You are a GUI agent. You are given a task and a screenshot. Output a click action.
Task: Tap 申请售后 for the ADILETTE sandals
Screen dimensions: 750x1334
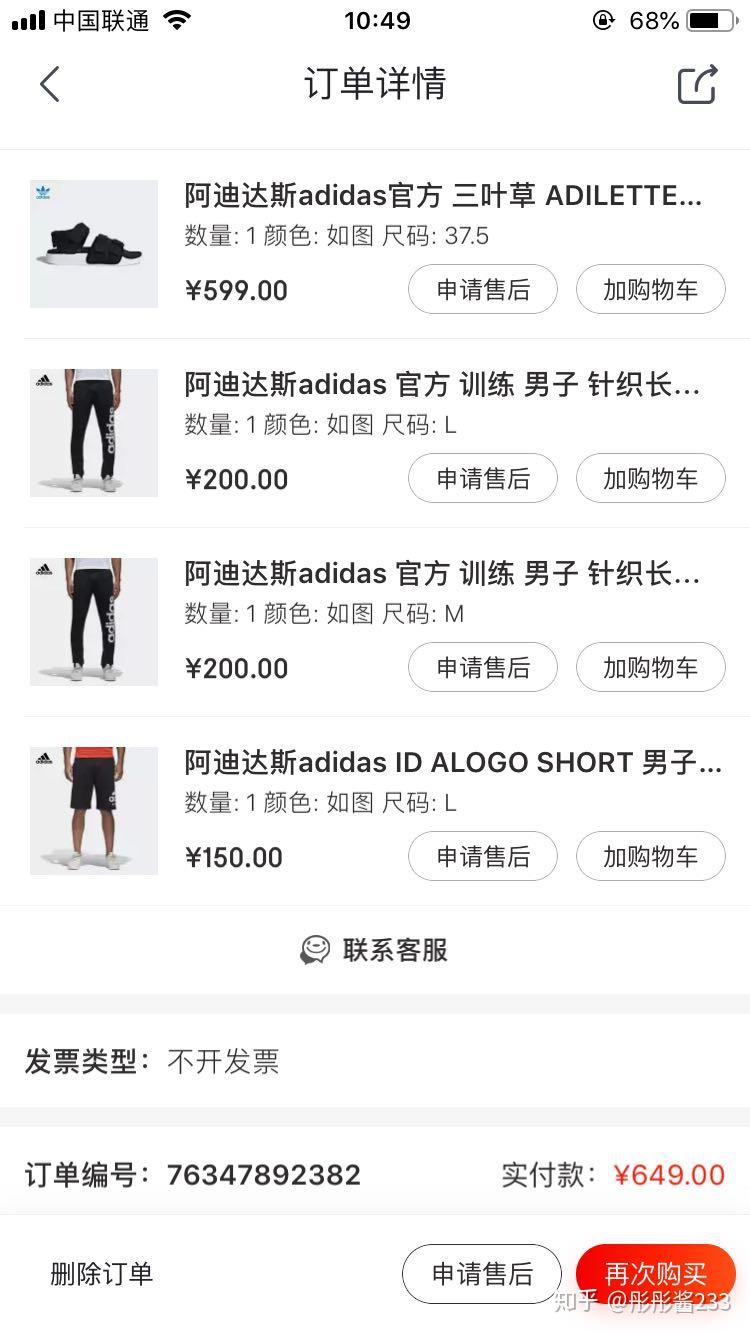(482, 290)
